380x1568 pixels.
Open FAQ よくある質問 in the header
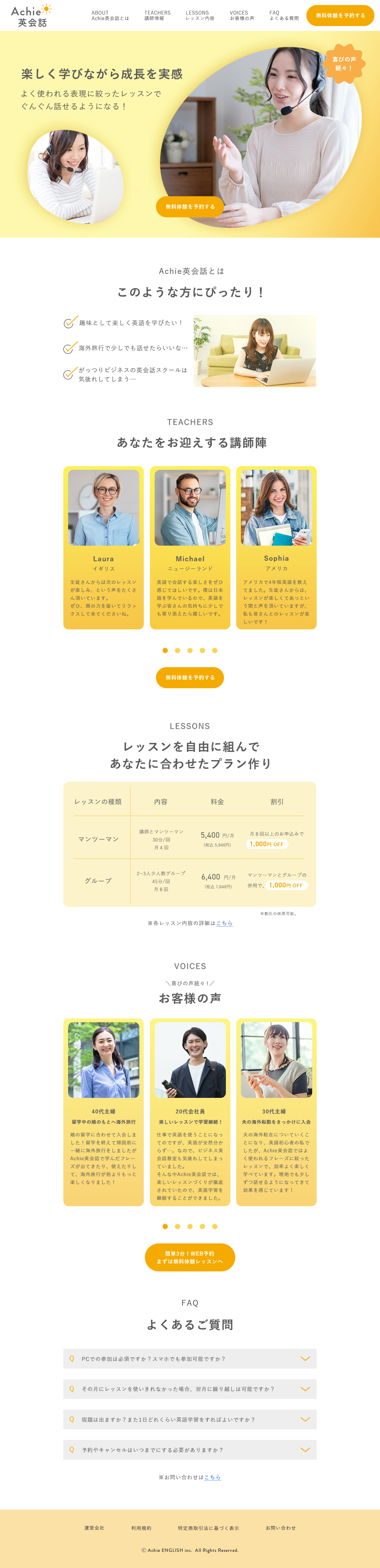284,15
